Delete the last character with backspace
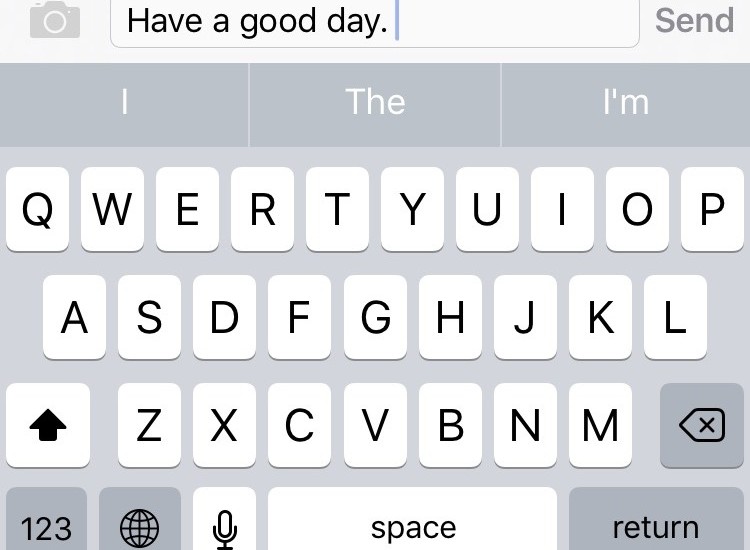 [702, 427]
